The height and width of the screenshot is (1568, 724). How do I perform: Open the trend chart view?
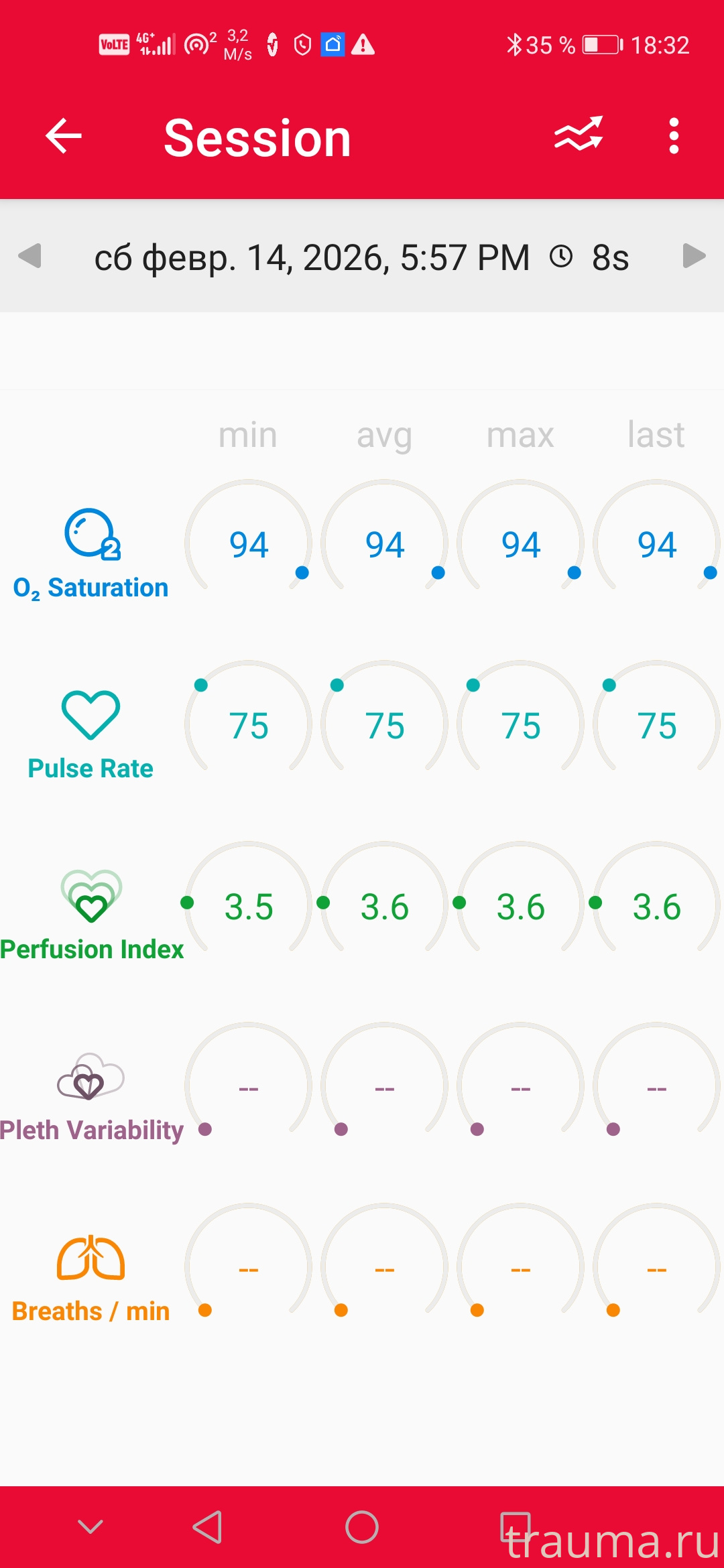click(579, 135)
